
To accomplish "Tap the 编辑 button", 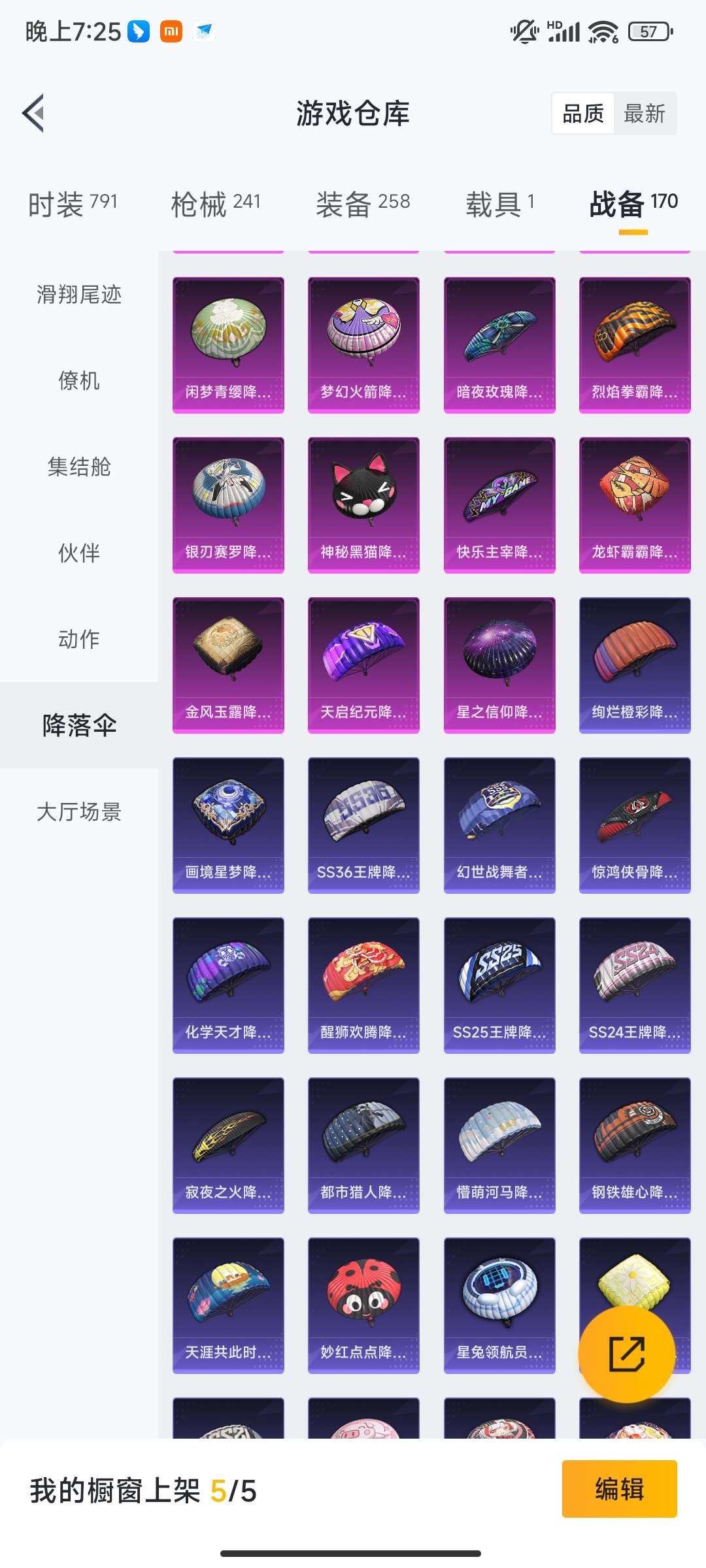I will 619,1489.
